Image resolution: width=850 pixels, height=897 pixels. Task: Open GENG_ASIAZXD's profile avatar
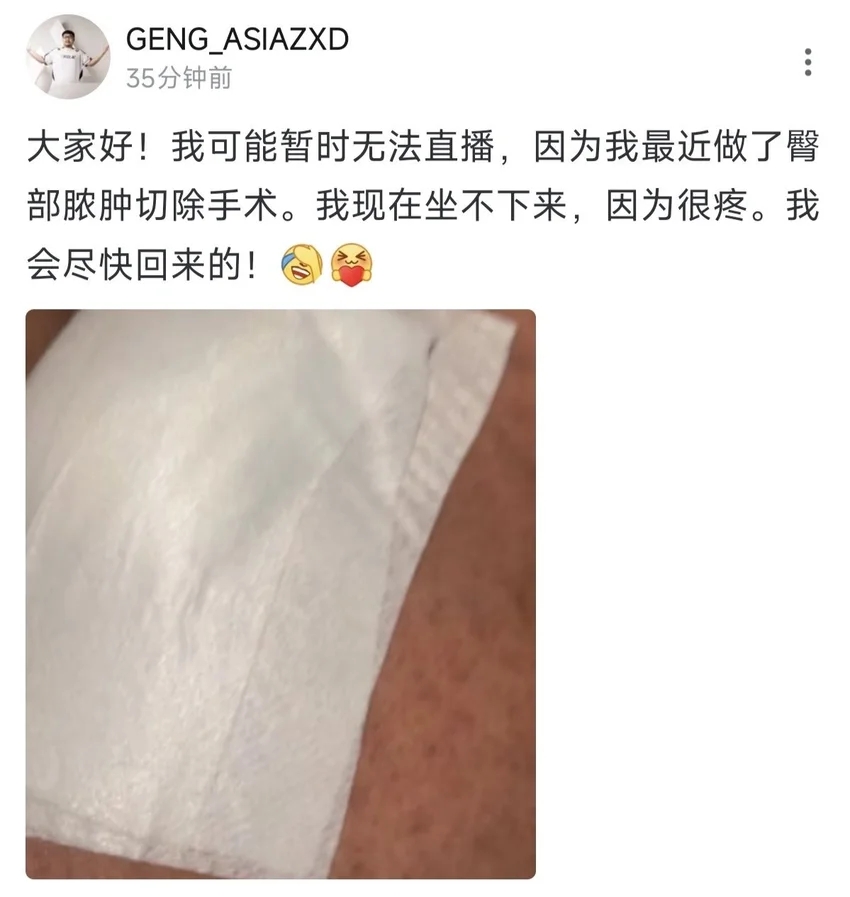[67, 57]
